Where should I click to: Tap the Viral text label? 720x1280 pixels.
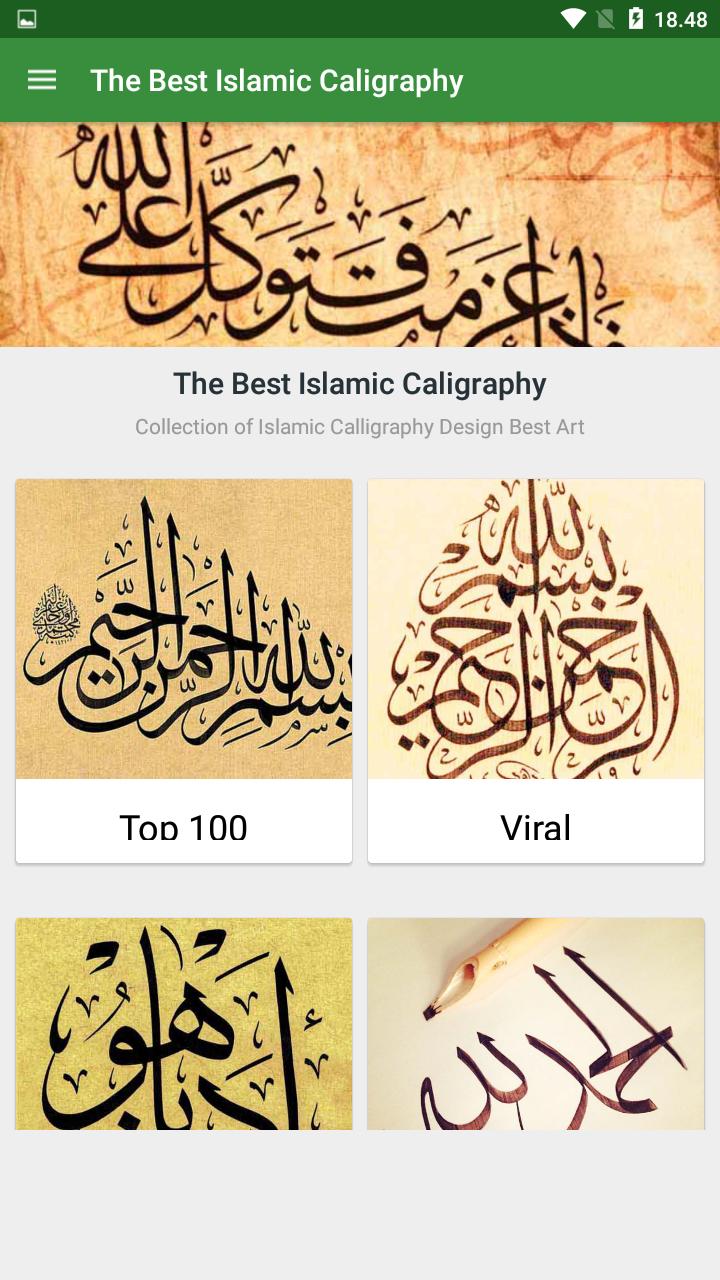coord(536,826)
